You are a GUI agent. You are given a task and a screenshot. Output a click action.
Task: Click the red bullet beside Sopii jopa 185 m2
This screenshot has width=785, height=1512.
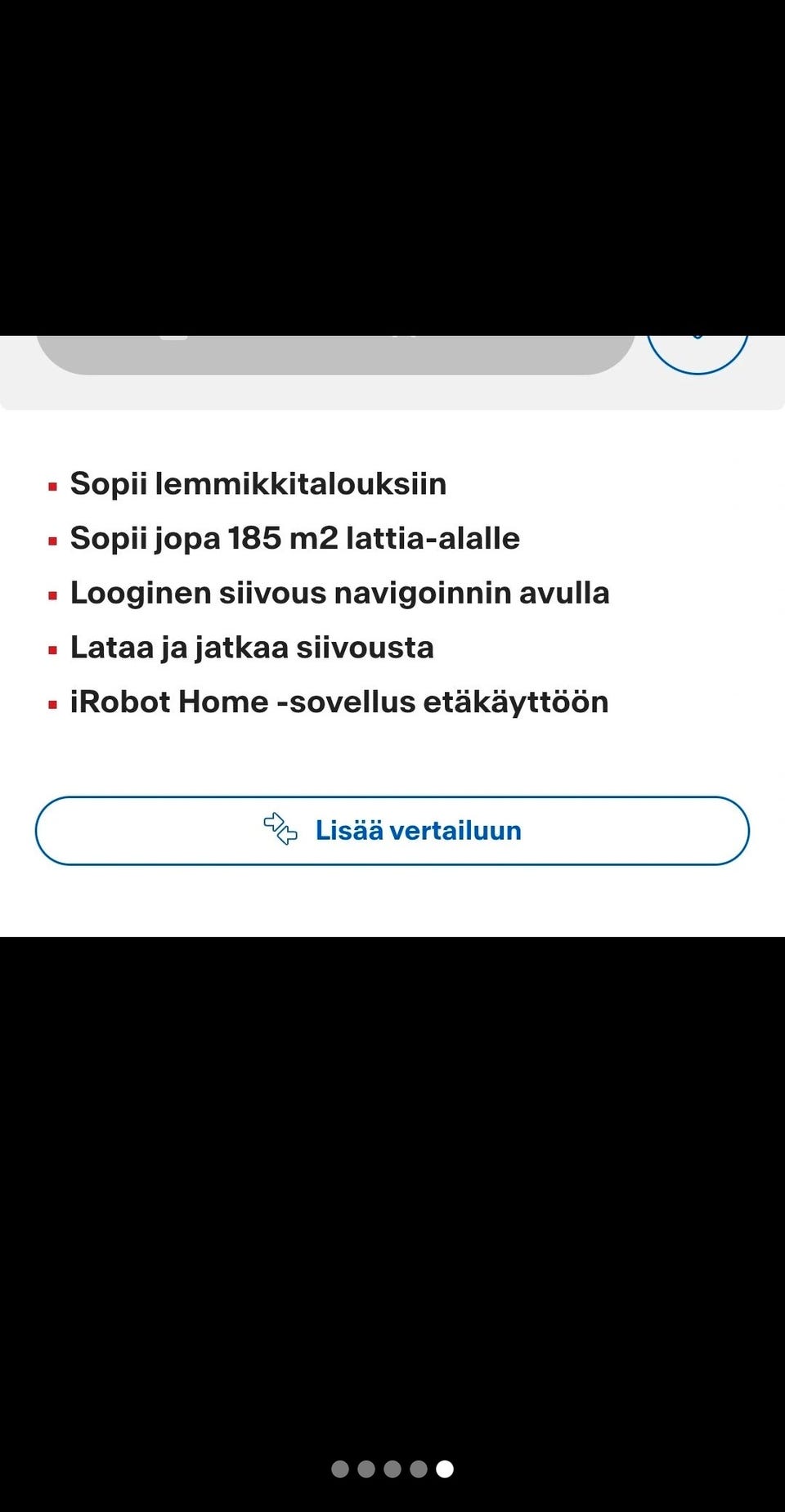(52, 539)
